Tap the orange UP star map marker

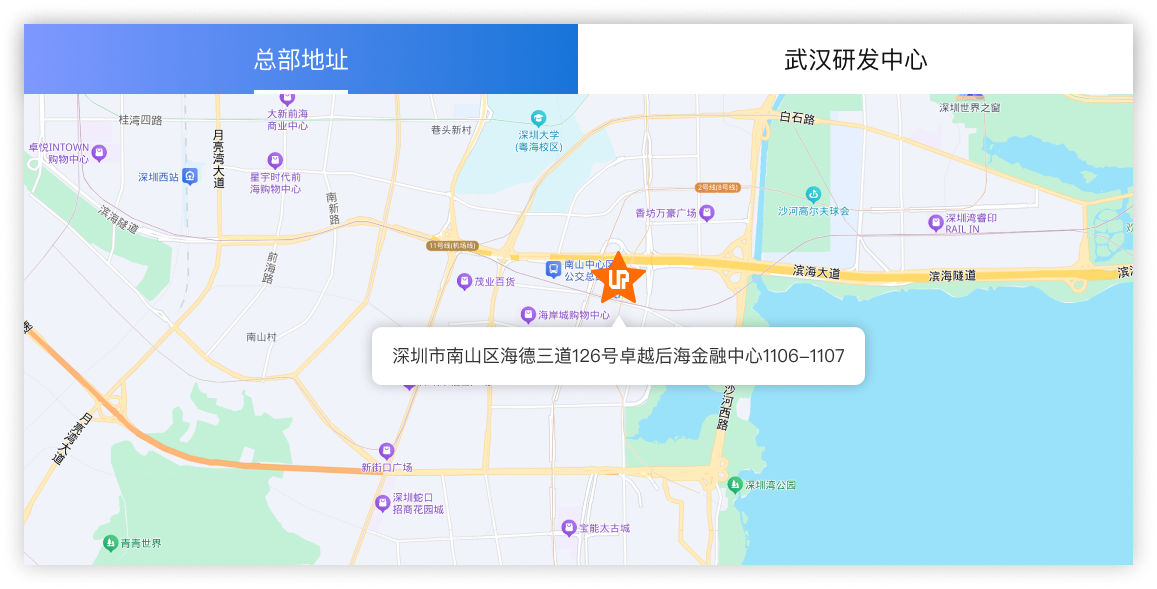click(618, 279)
